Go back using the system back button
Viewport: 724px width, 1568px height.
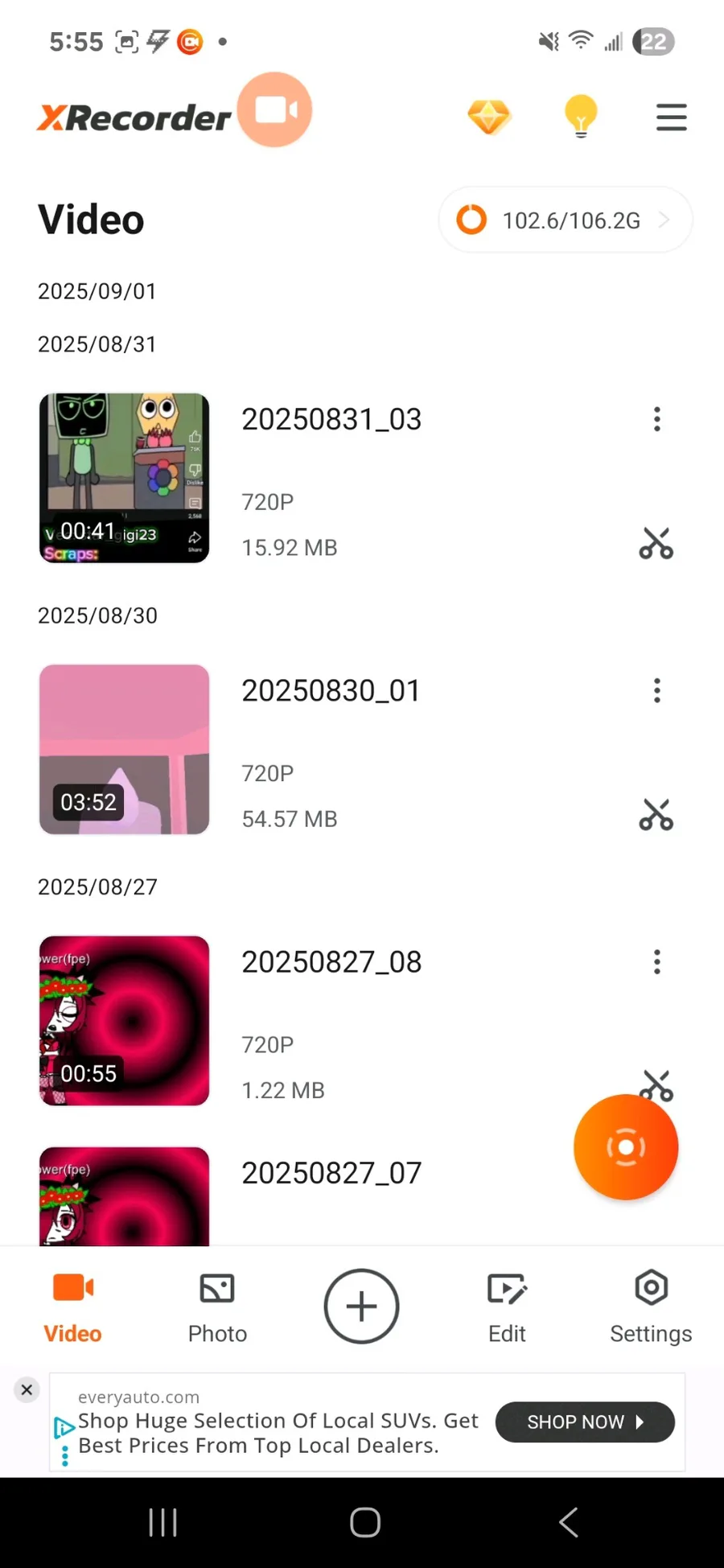click(x=568, y=1522)
